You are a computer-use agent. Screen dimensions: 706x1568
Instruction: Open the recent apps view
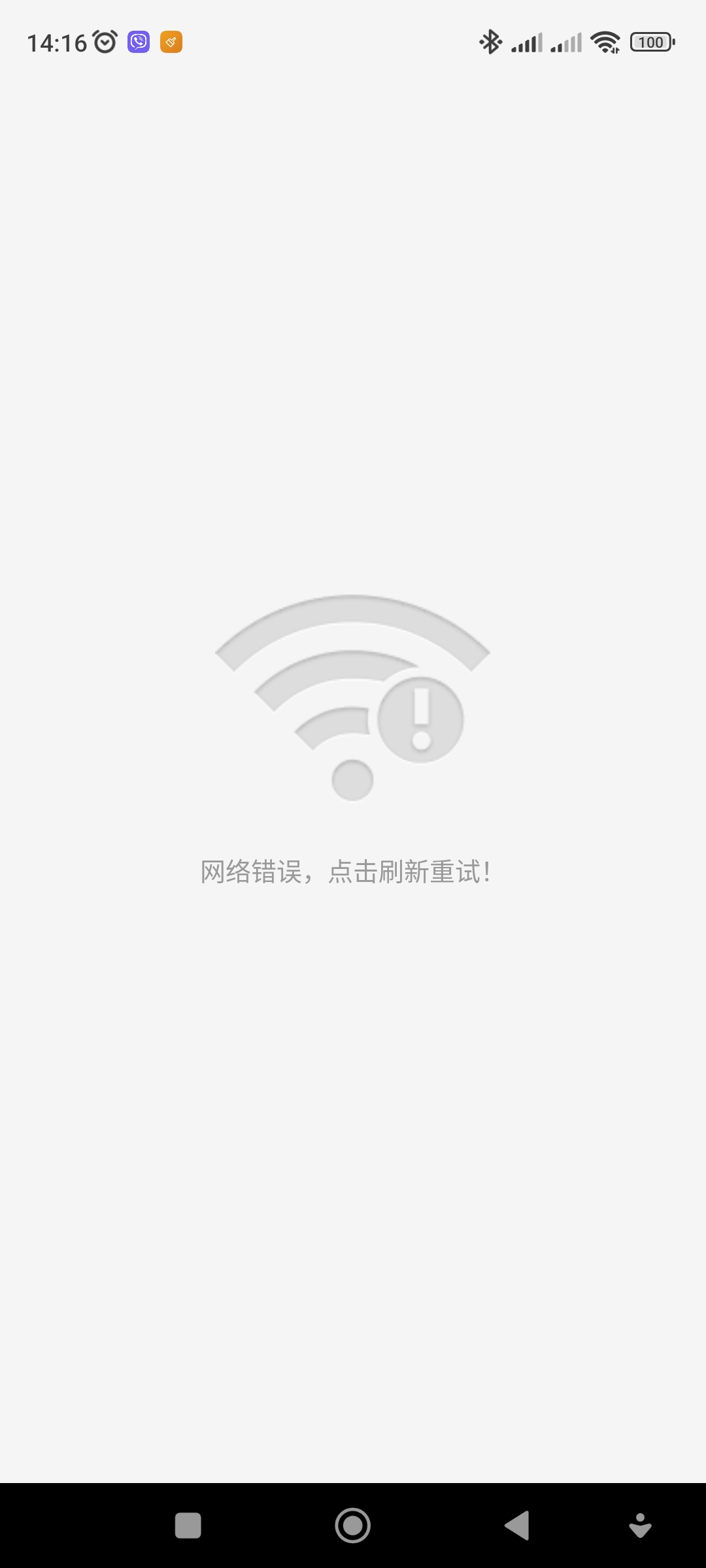coord(188,1526)
